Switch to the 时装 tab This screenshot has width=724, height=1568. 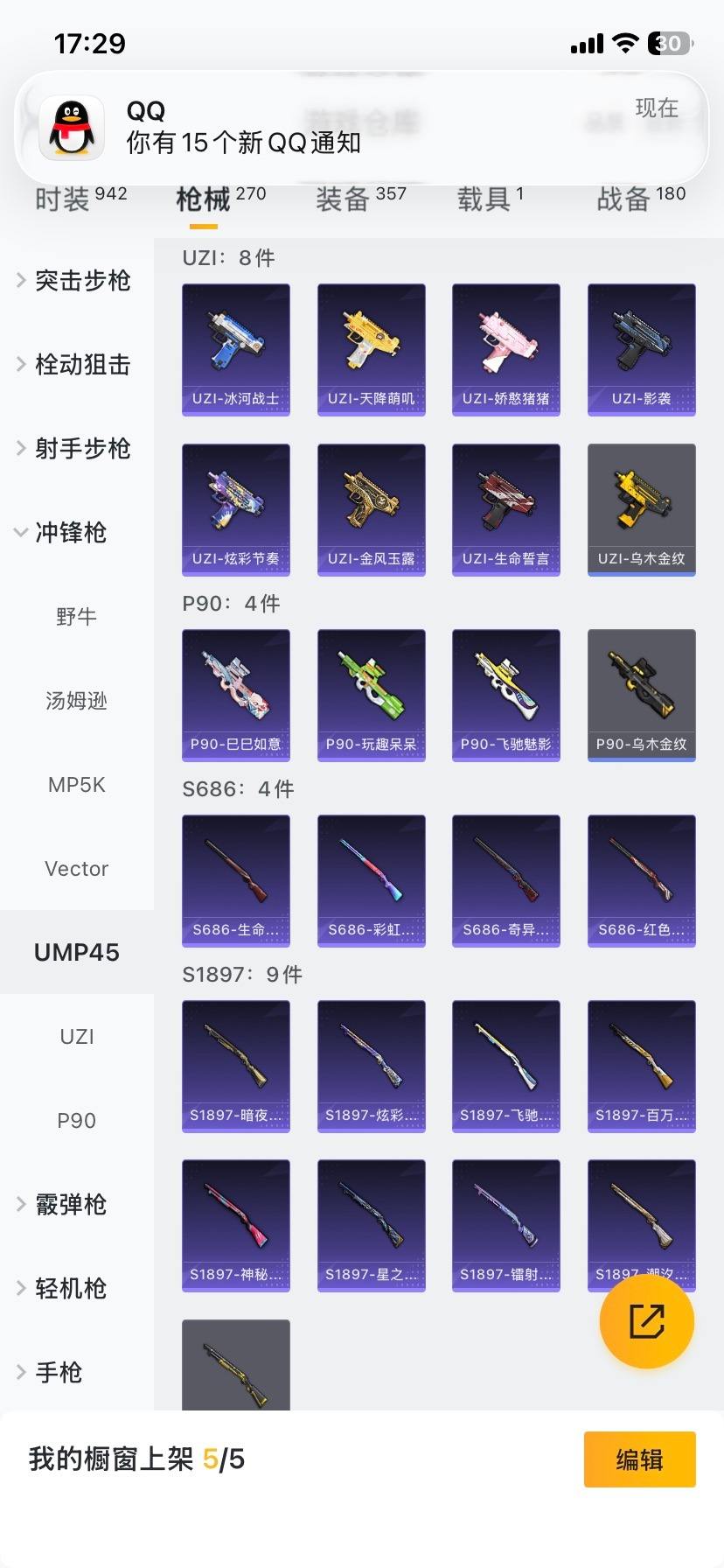click(80, 199)
